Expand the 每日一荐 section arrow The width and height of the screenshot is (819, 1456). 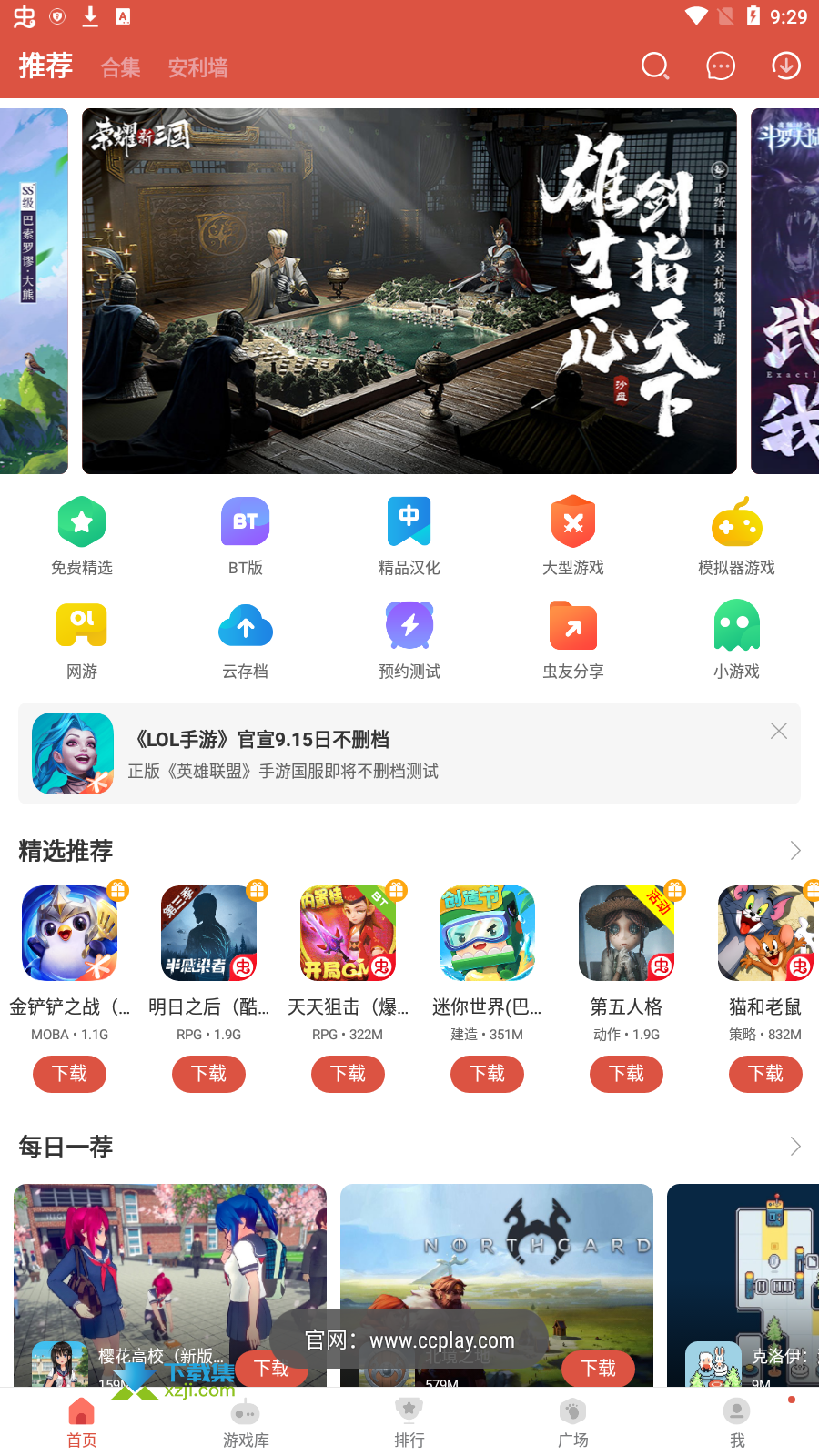tap(795, 1147)
